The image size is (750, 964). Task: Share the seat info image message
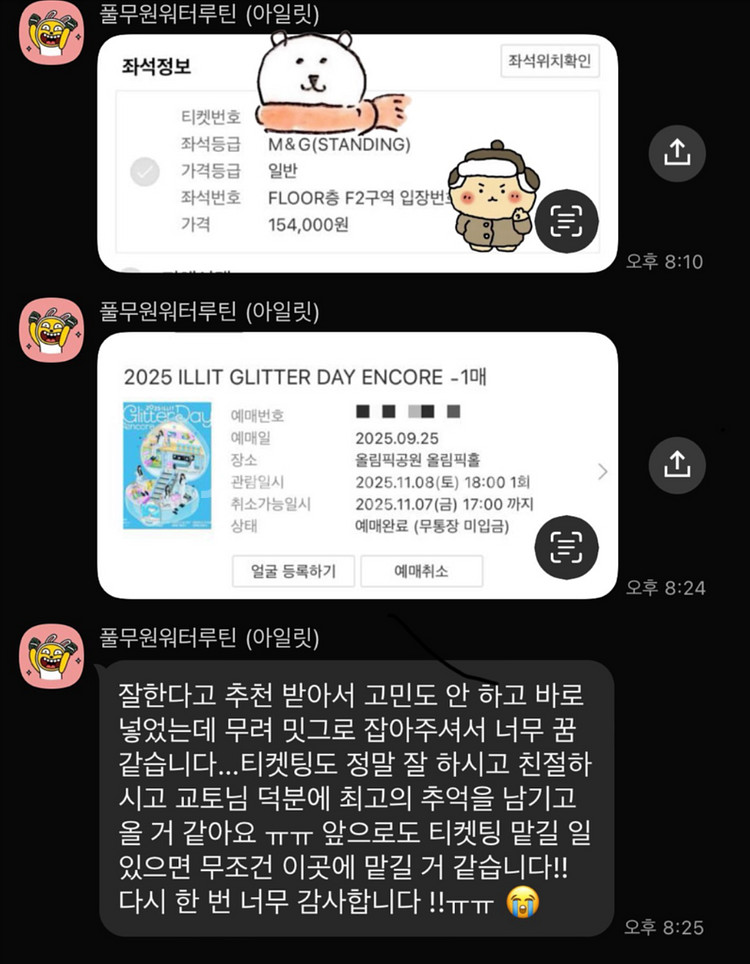coord(677,152)
